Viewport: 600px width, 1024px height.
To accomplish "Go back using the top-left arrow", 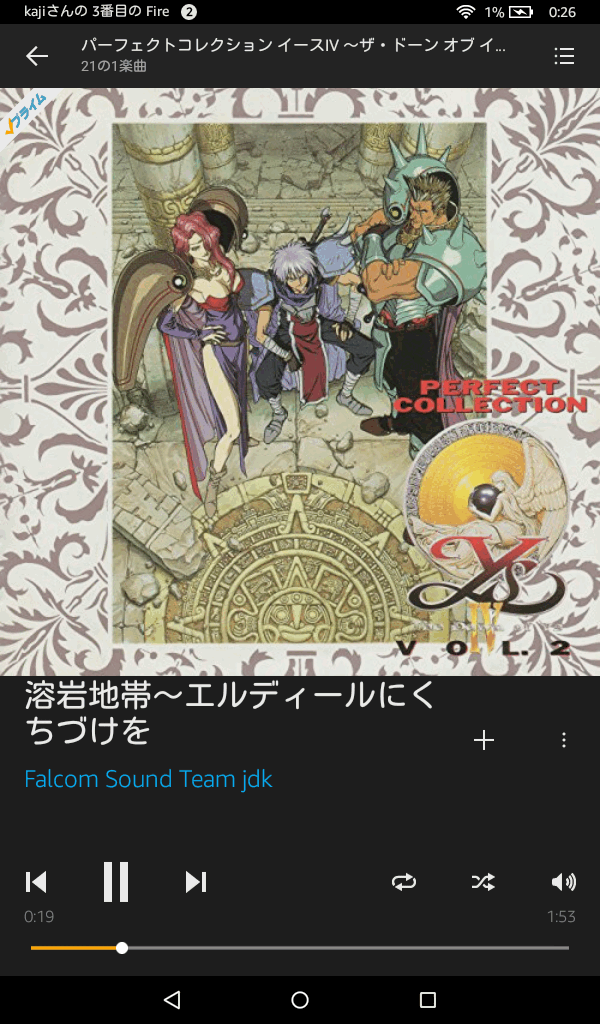I will click(37, 56).
